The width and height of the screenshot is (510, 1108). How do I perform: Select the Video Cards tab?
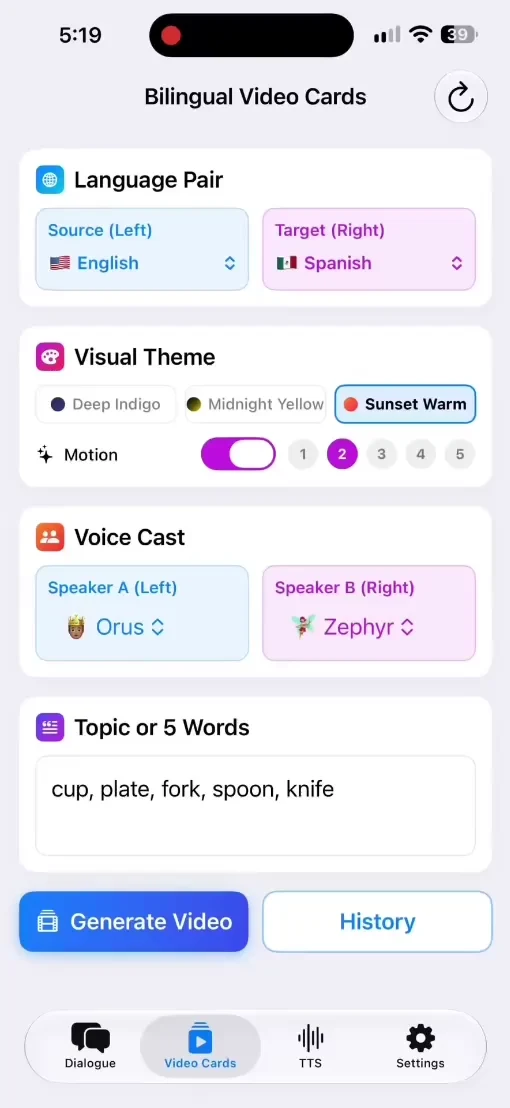coord(201,1046)
